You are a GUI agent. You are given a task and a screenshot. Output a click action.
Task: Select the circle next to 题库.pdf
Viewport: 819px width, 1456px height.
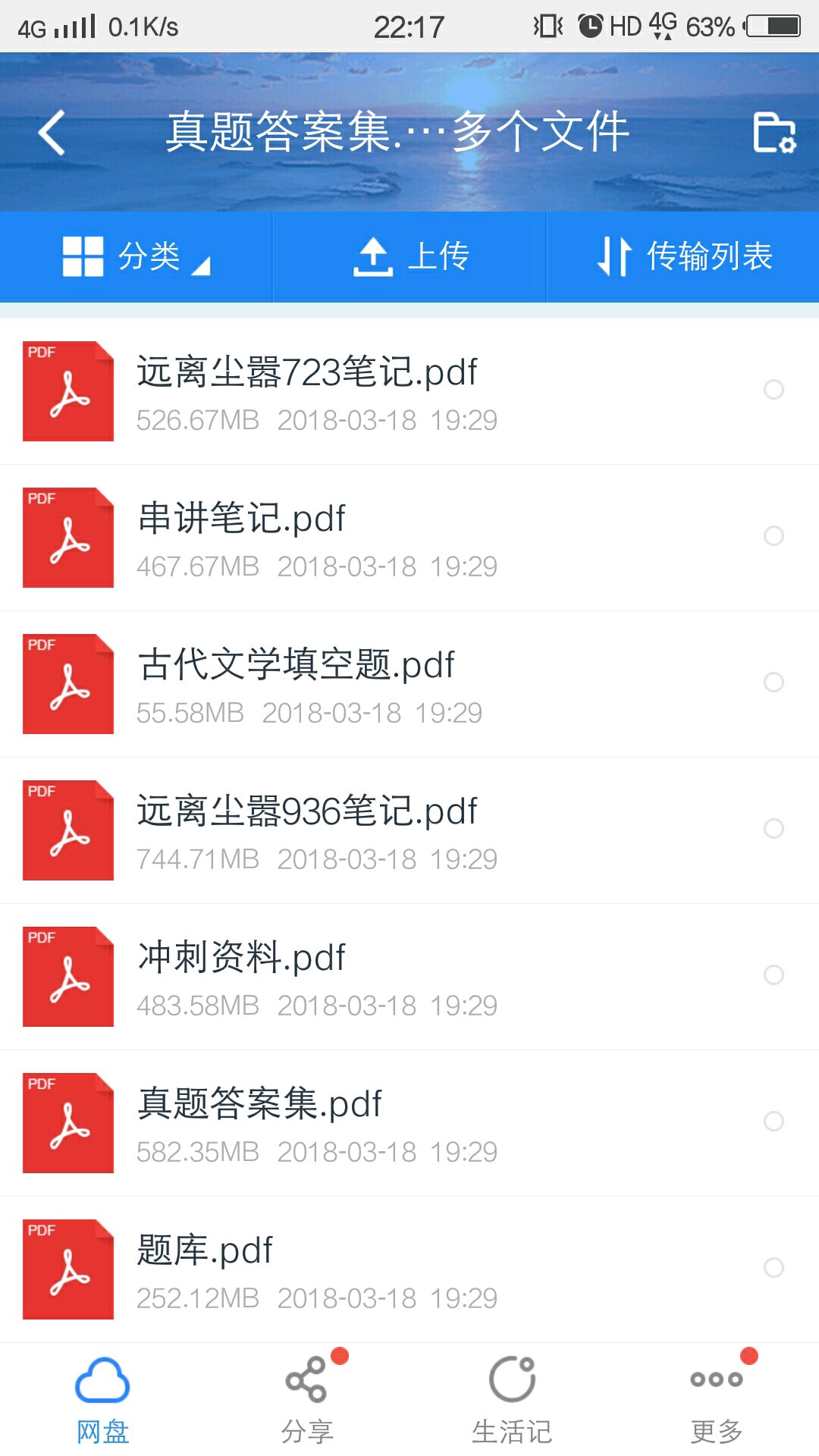[x=773, y=1267]
